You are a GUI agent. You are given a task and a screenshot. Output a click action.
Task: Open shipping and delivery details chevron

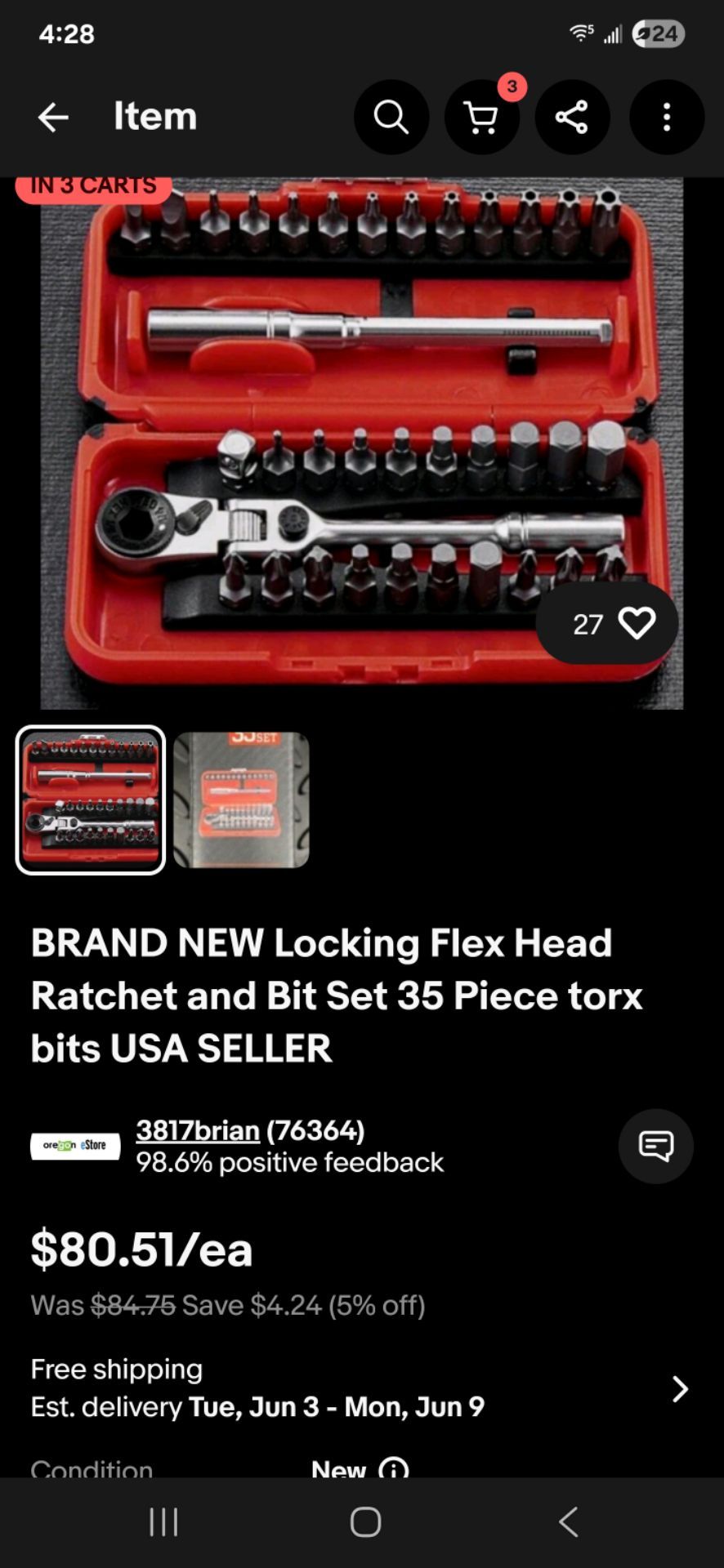pyautogui.click(x=680, y=1388)
